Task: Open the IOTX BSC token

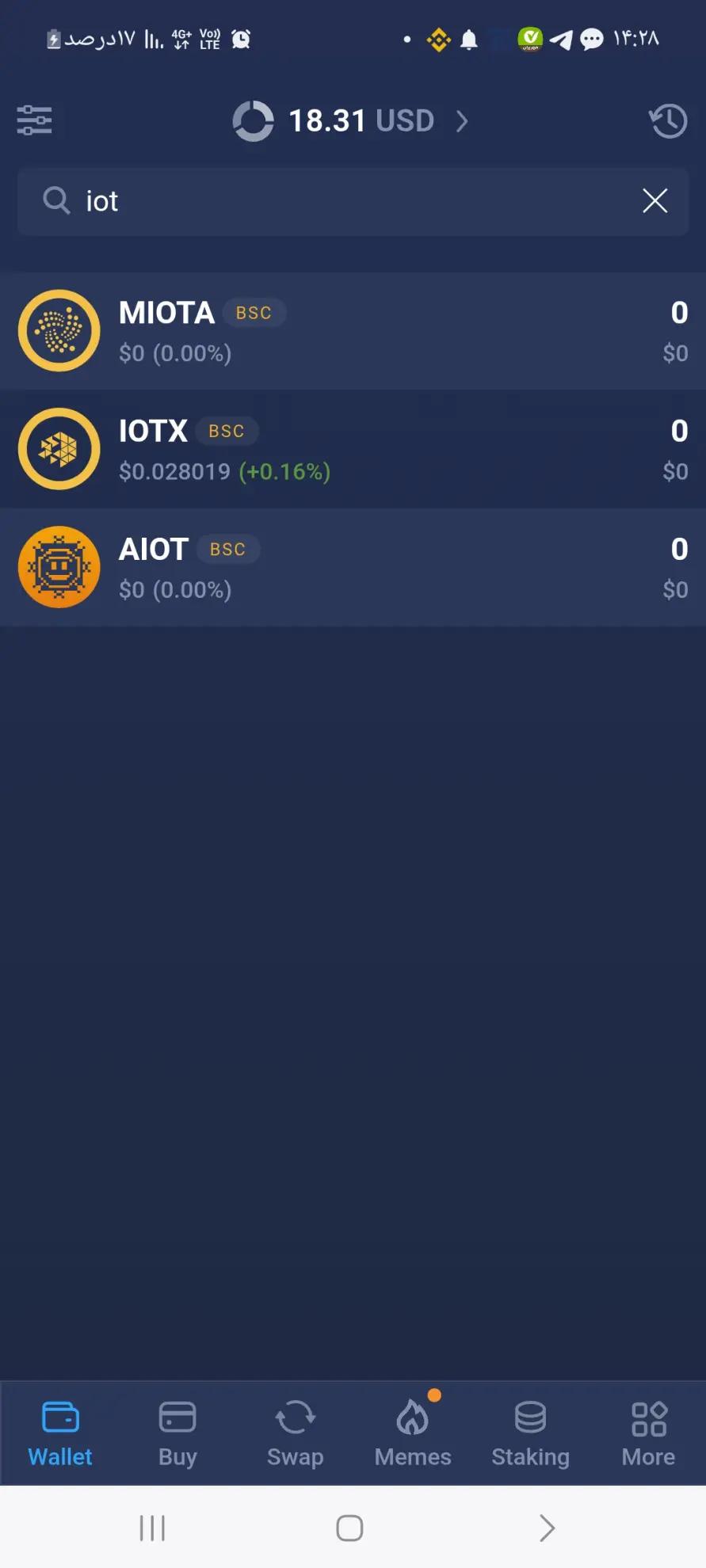Action: pos(353,449)
